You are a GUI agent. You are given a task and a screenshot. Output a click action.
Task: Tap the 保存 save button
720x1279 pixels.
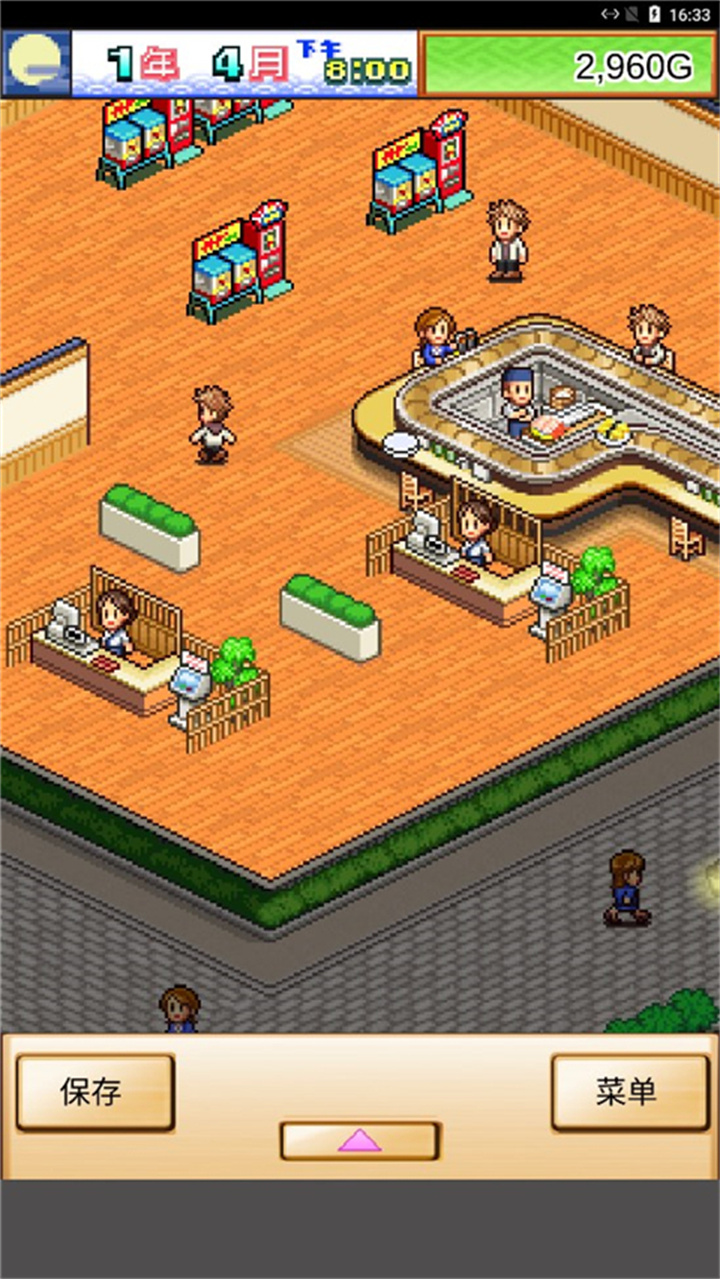point(95,1092)
